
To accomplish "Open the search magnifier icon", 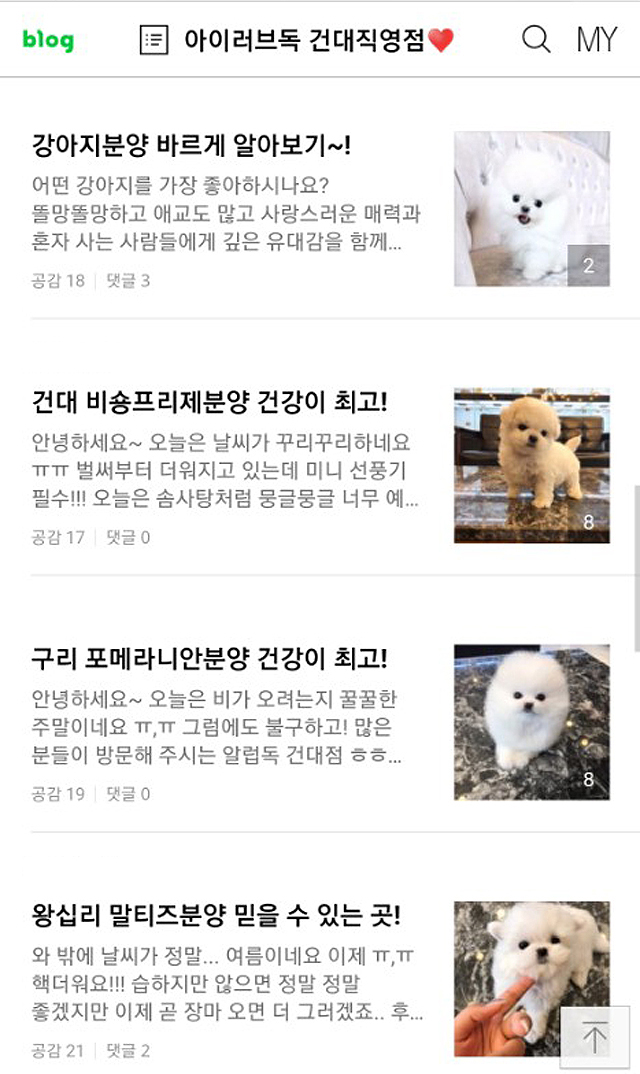I will coord(536,39).
